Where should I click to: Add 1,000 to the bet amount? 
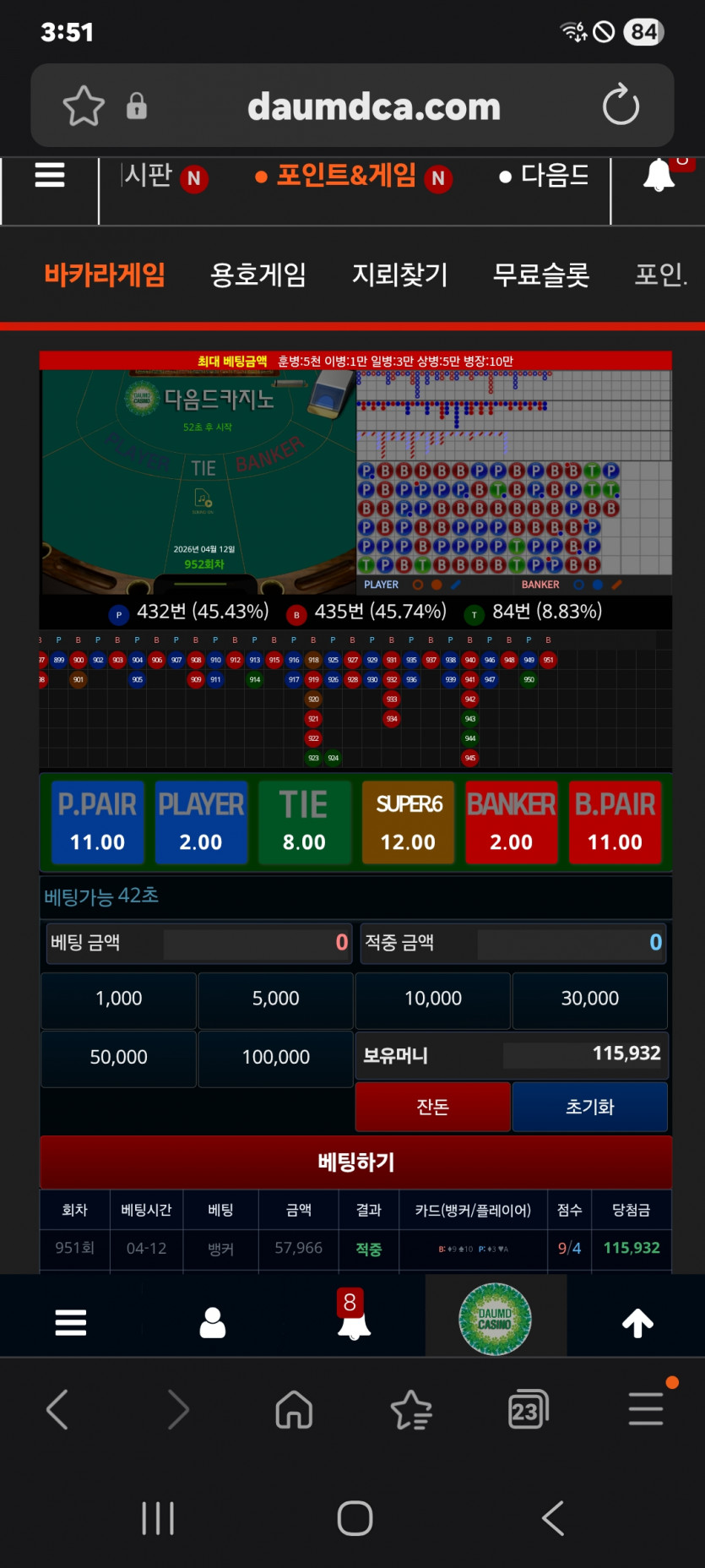(119, 999)
